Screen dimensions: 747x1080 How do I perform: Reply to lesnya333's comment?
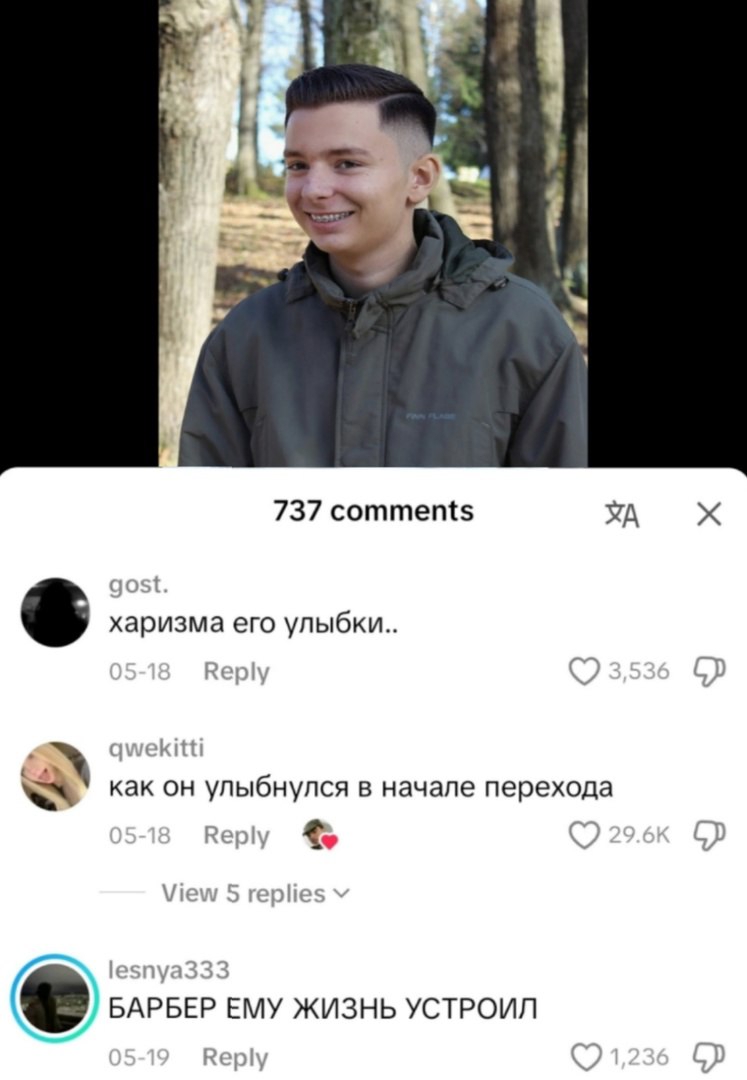tap(234, 1057)
